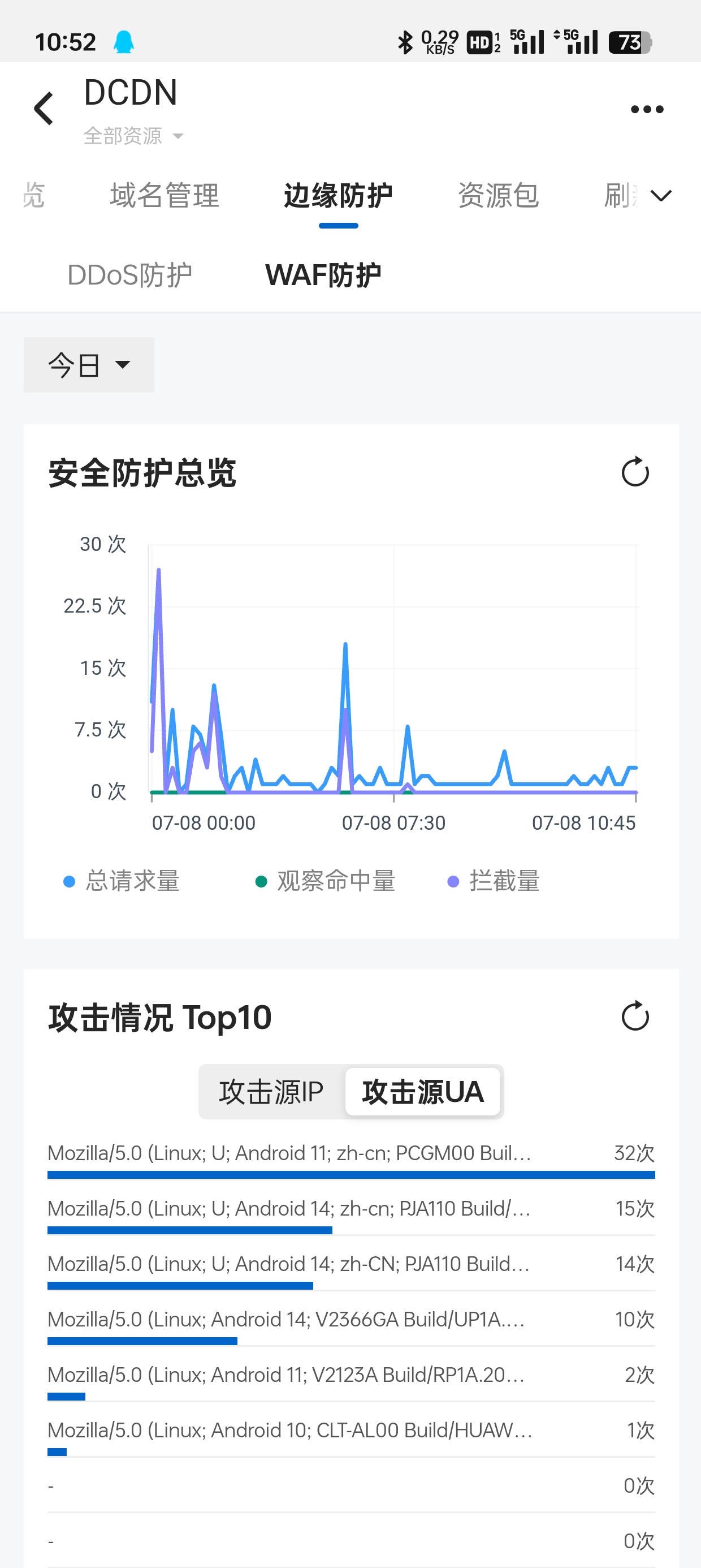701x1568 pixels.
Task: Refresh the 攻击情况 Top10 list
Action: tap(635, 1016)
